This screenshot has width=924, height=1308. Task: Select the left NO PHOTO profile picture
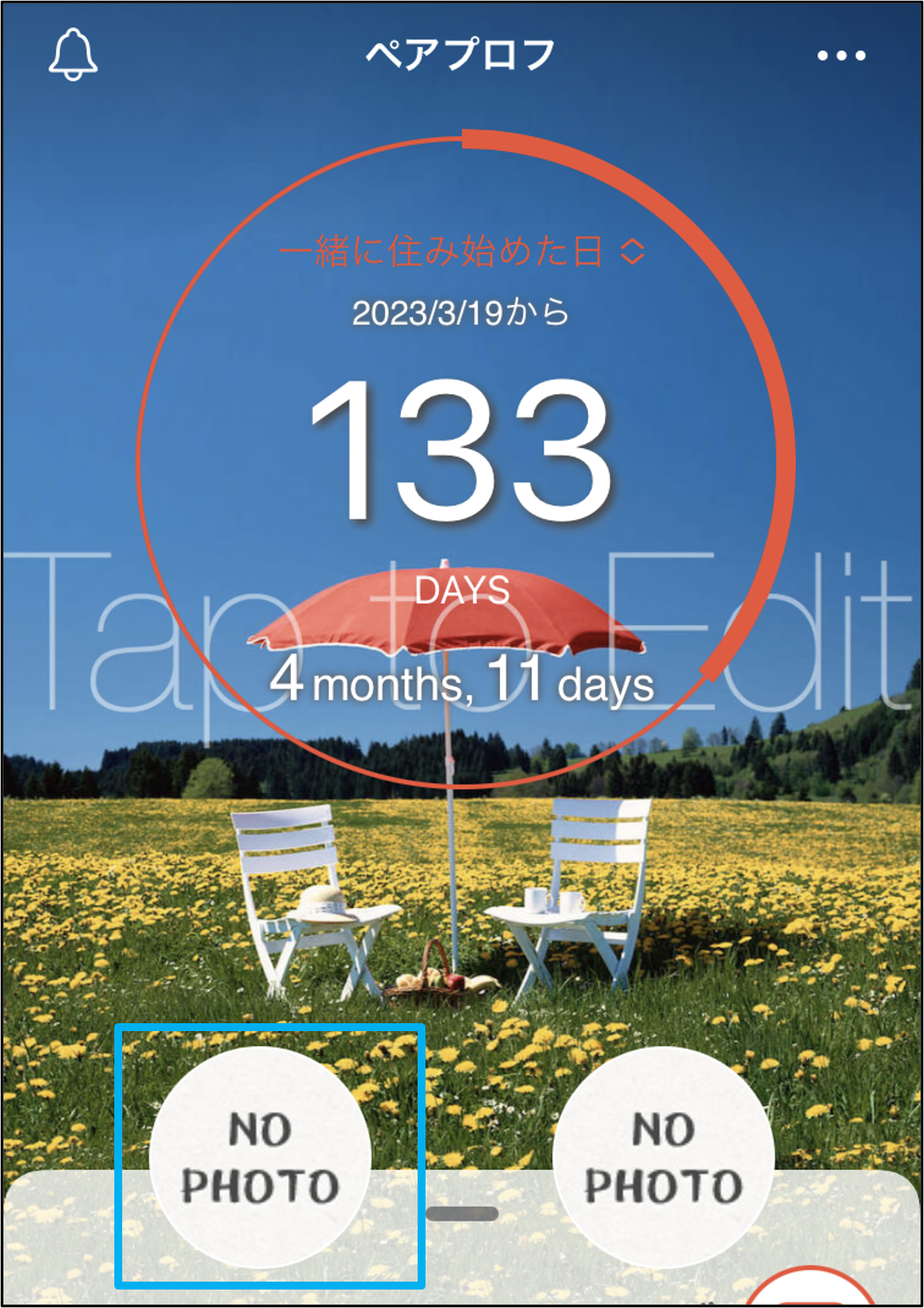pyautogui.click(x=260, y=1157)
